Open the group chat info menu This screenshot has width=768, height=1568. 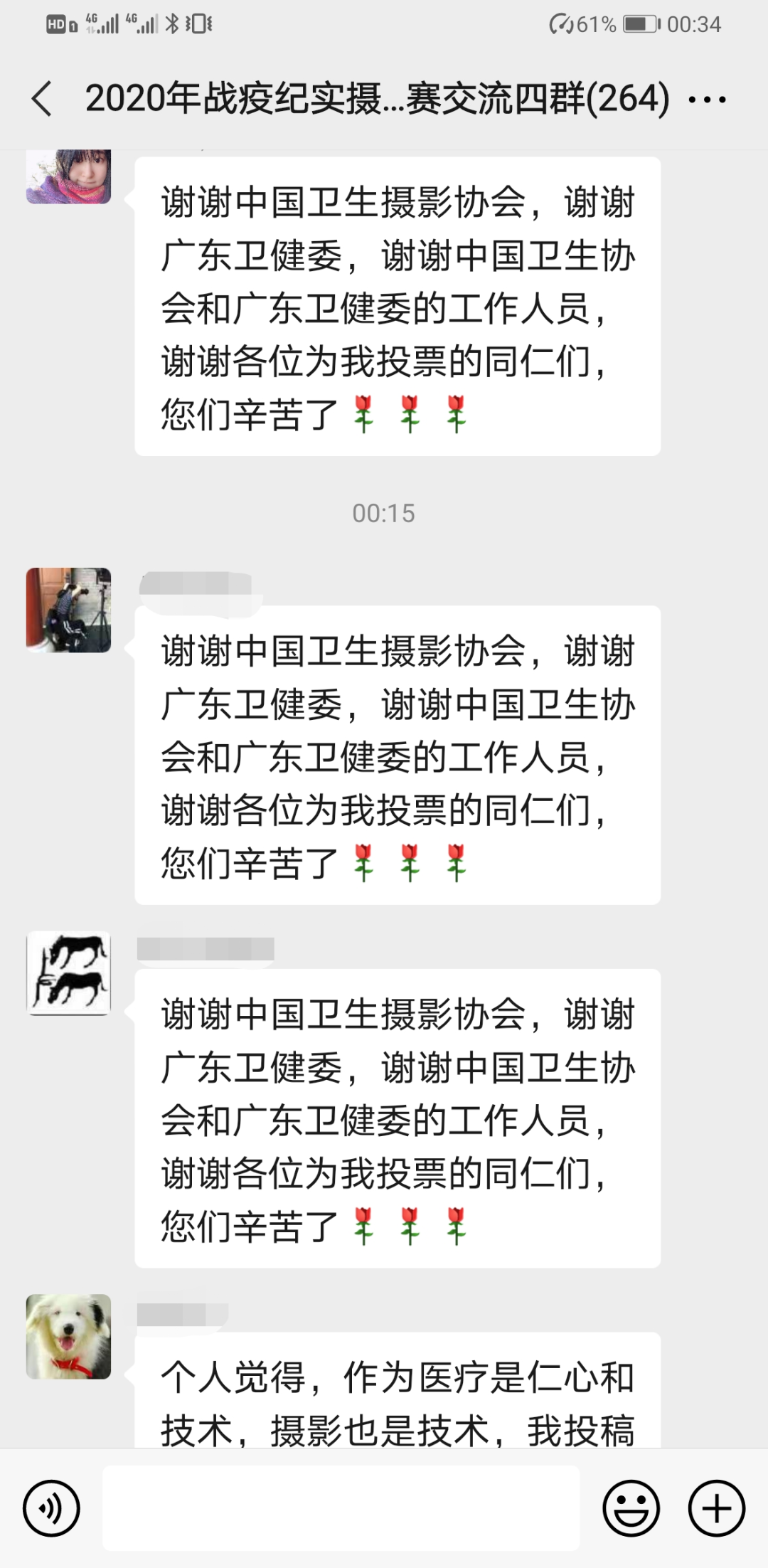[x=707, y=99]
